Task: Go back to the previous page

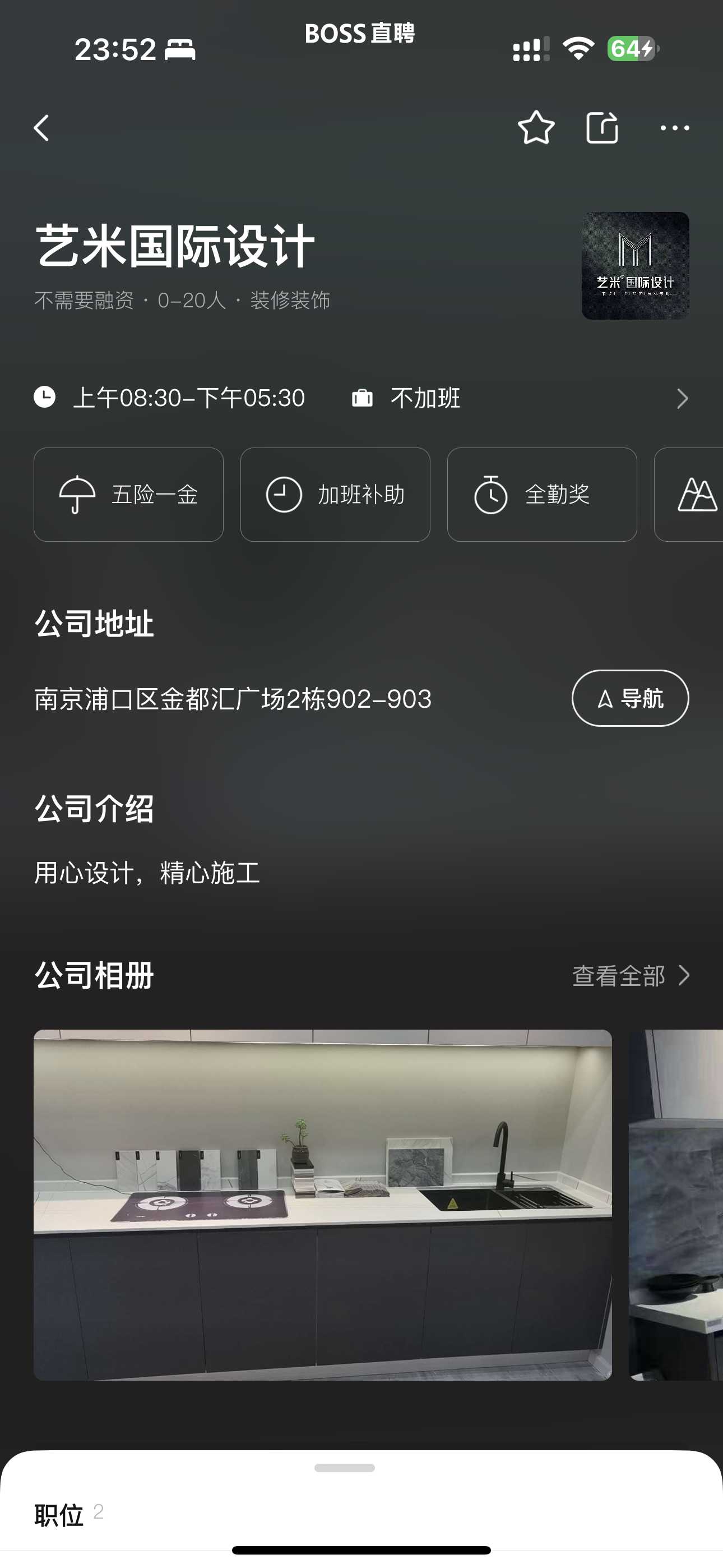Action: click(41, 128)
